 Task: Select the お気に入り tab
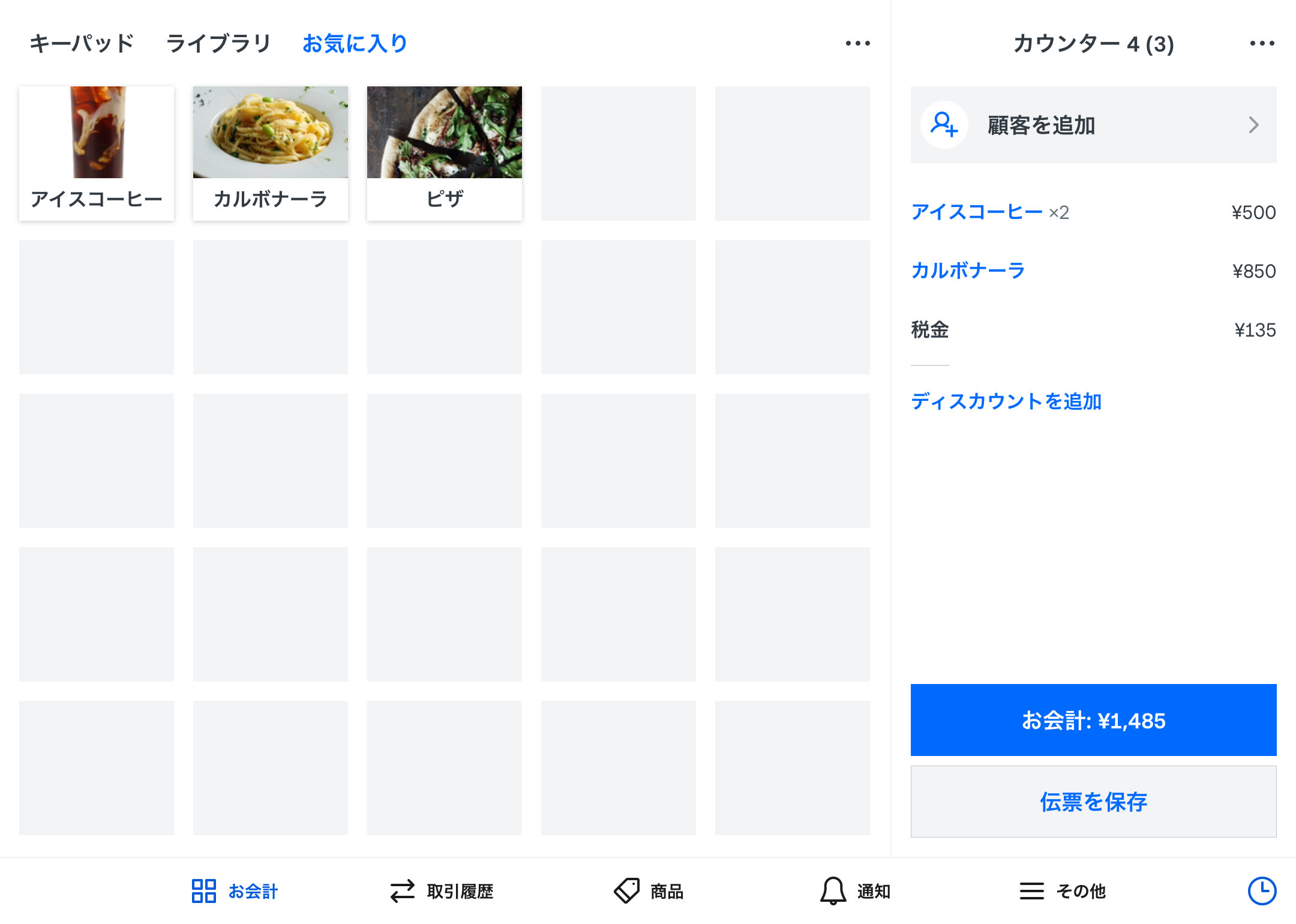[355, 43]
